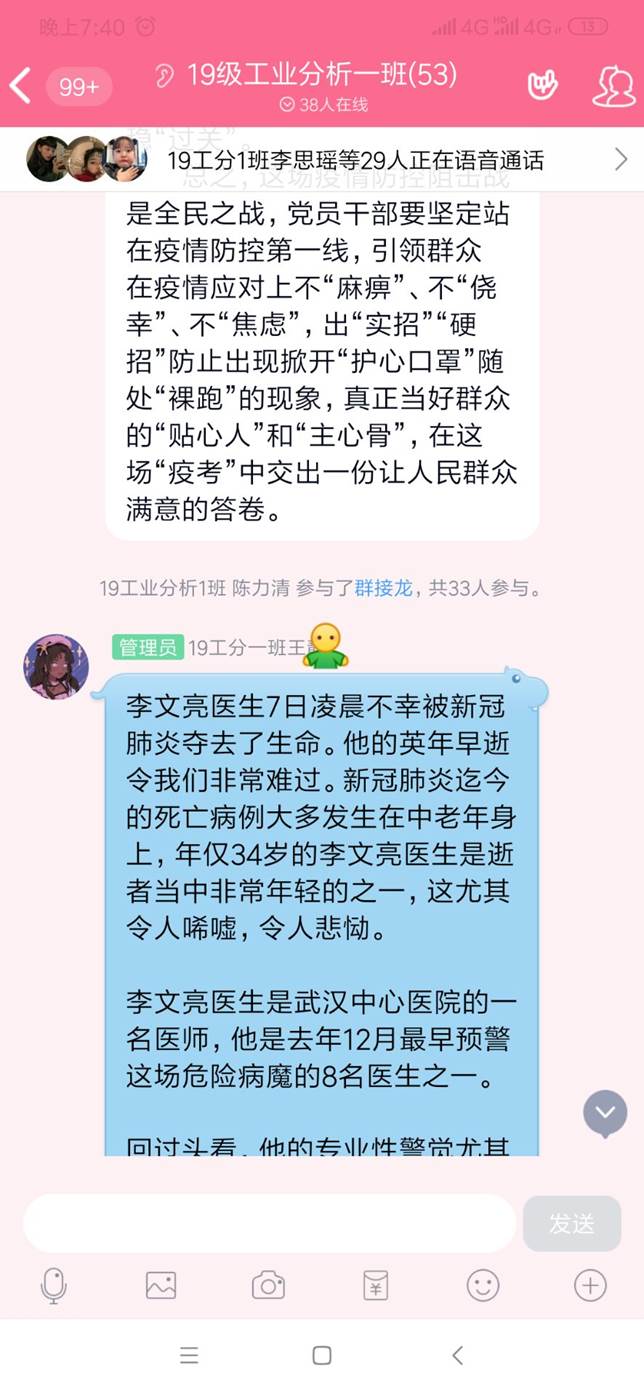This screenshot has width=644, height=1396.
Task: Open the group interaction hand icon
Action: (542, 86)
